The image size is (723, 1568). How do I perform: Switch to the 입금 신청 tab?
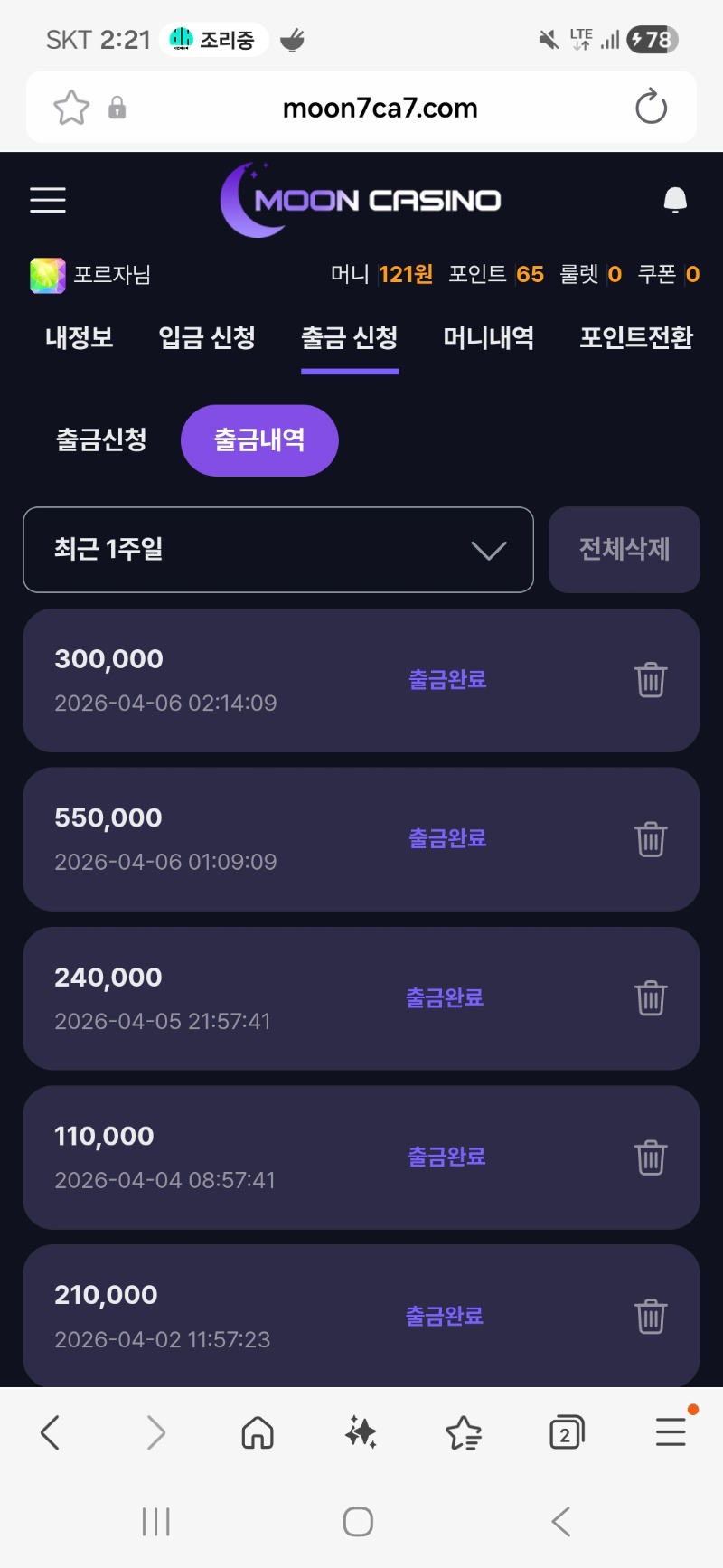coord(207,338)
